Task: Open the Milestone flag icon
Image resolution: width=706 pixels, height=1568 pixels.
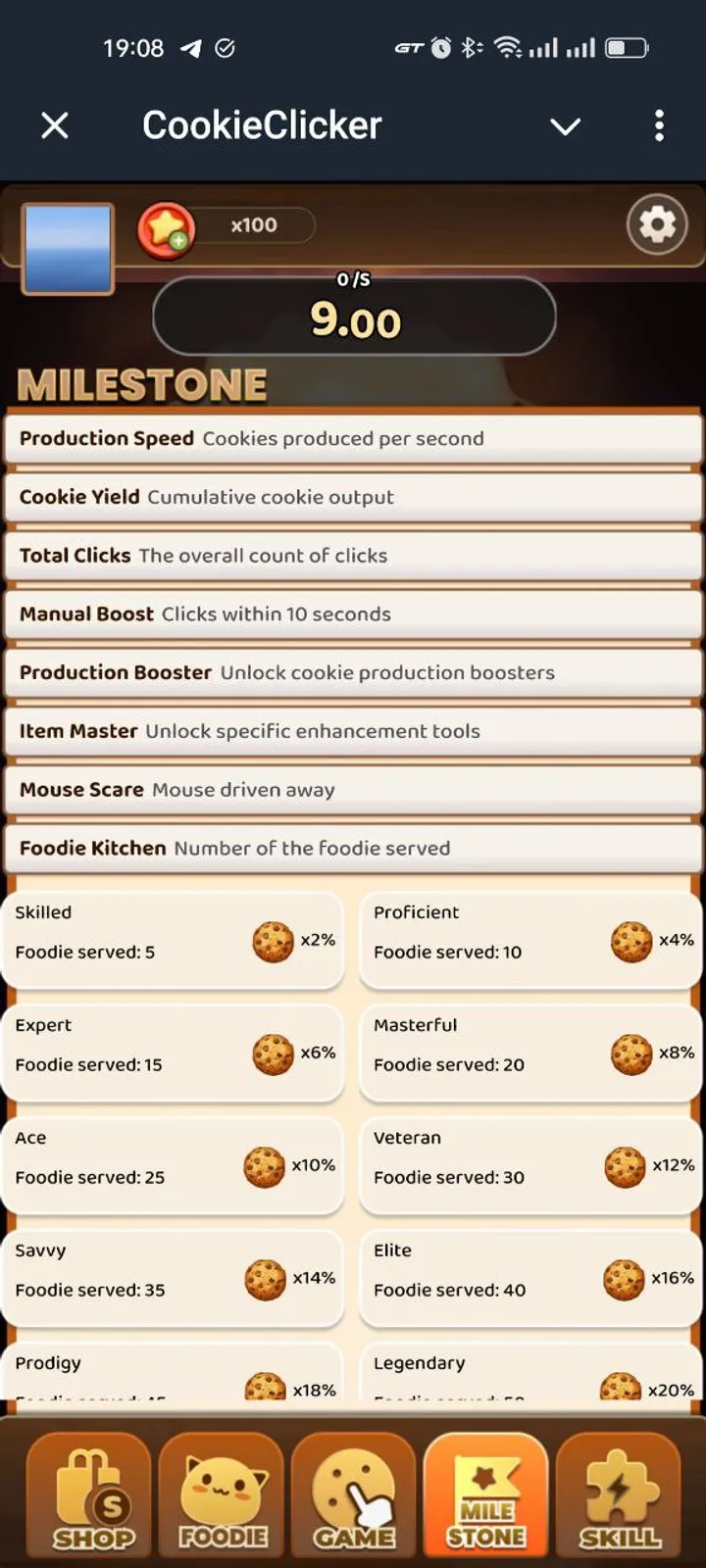Action: (485, 1494)
